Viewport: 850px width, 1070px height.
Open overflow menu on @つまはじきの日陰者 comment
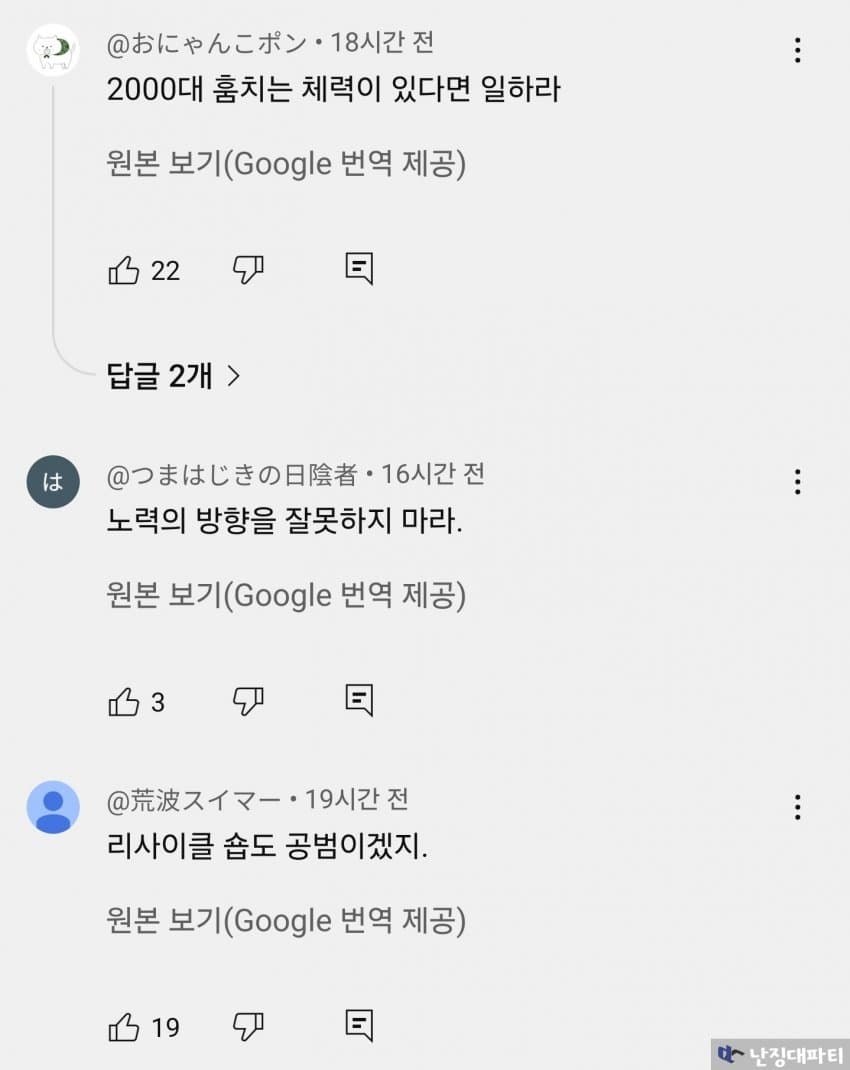[x=797, y=482]
